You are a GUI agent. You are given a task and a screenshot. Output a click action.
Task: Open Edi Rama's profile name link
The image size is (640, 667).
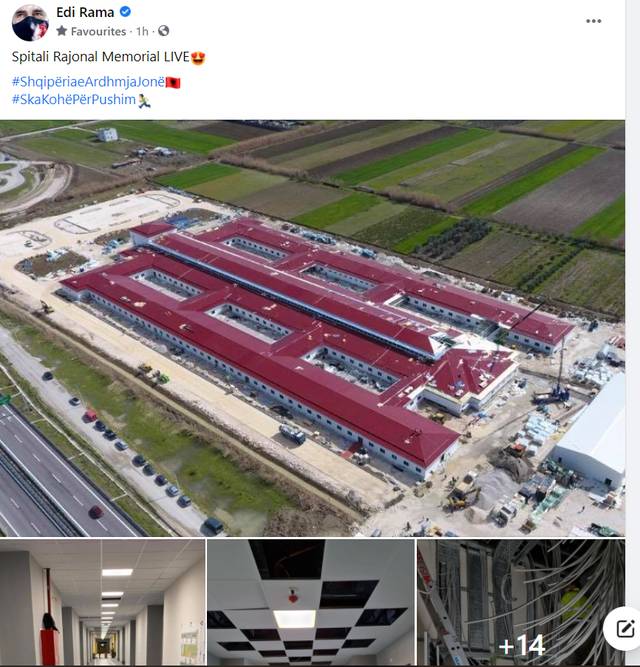[85, 12]
